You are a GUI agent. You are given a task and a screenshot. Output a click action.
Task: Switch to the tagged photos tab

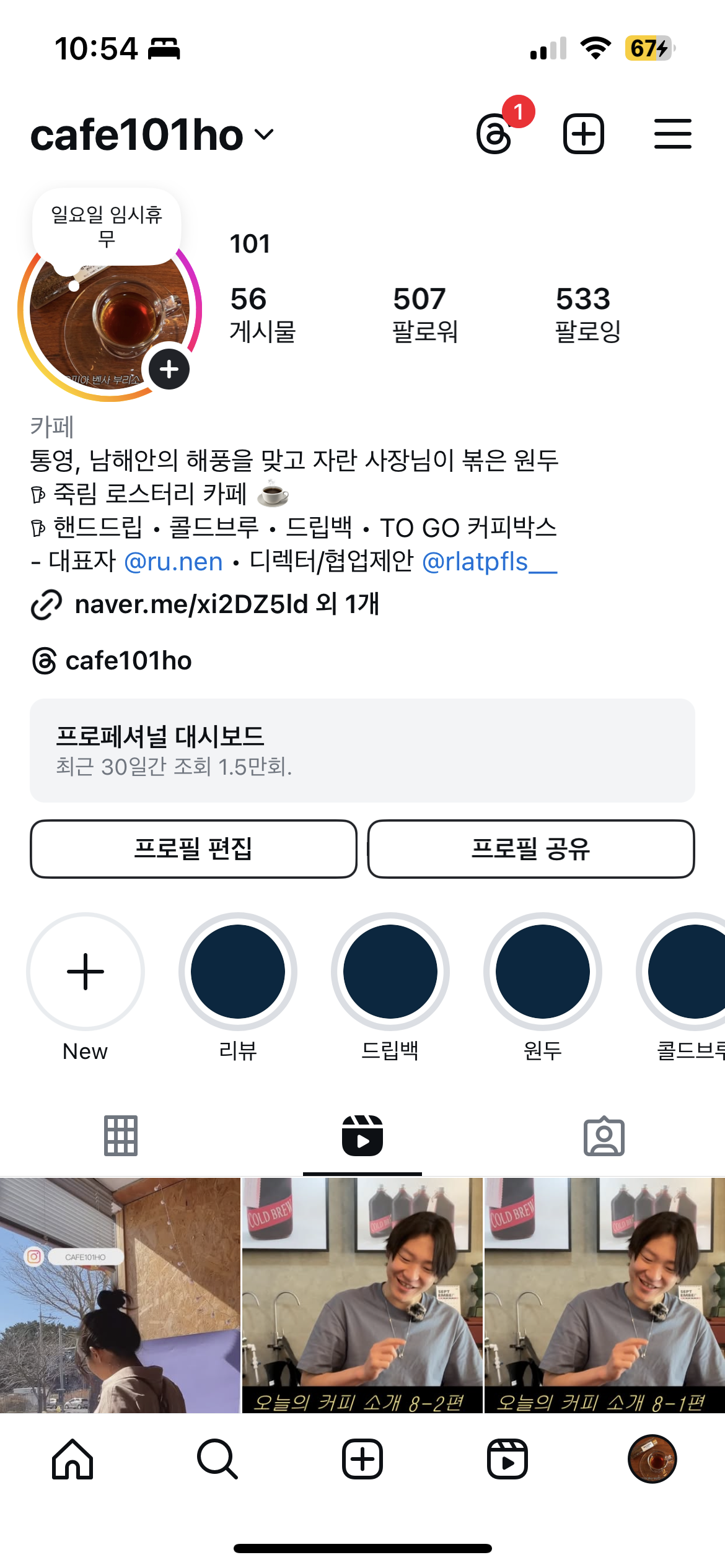tap(604, 1136)
